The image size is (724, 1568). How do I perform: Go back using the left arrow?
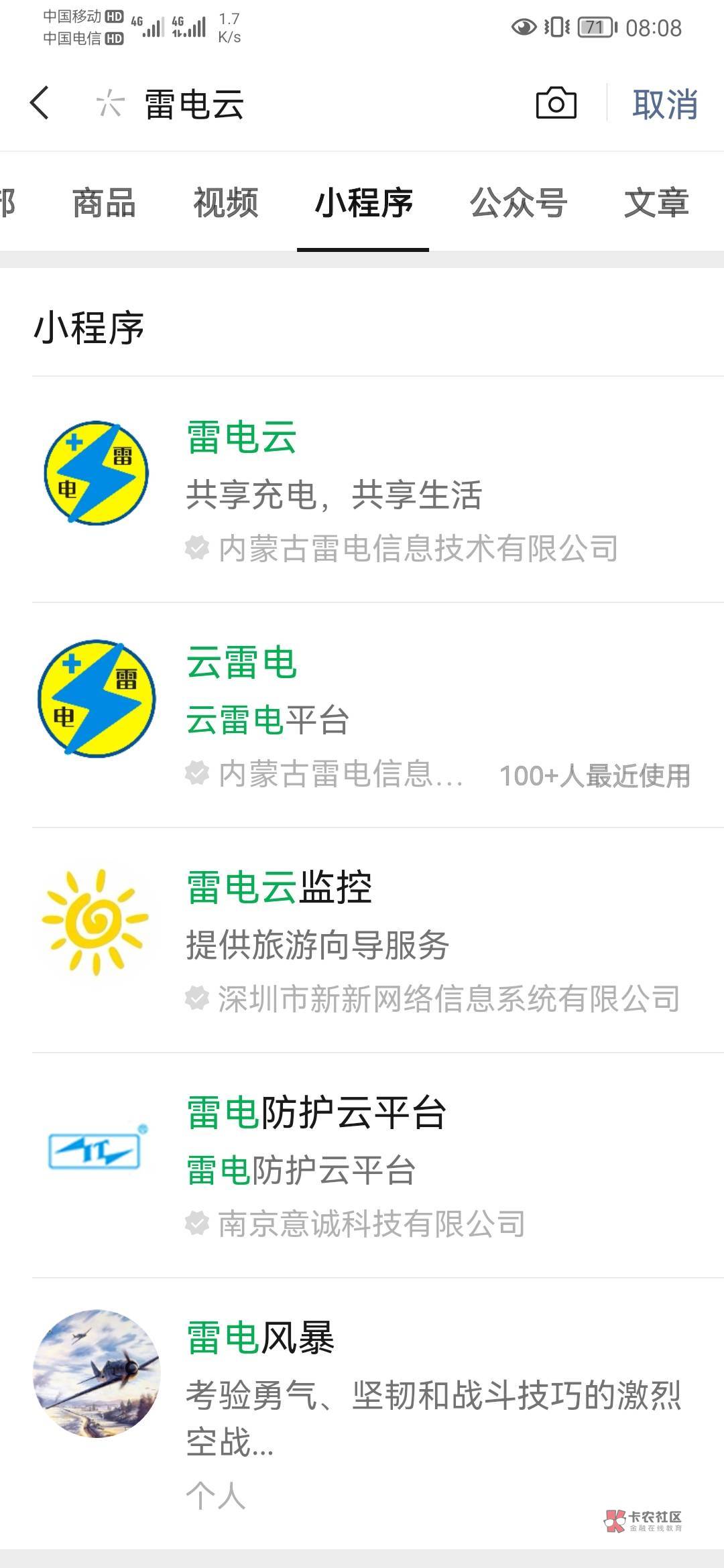click(40, 103)
